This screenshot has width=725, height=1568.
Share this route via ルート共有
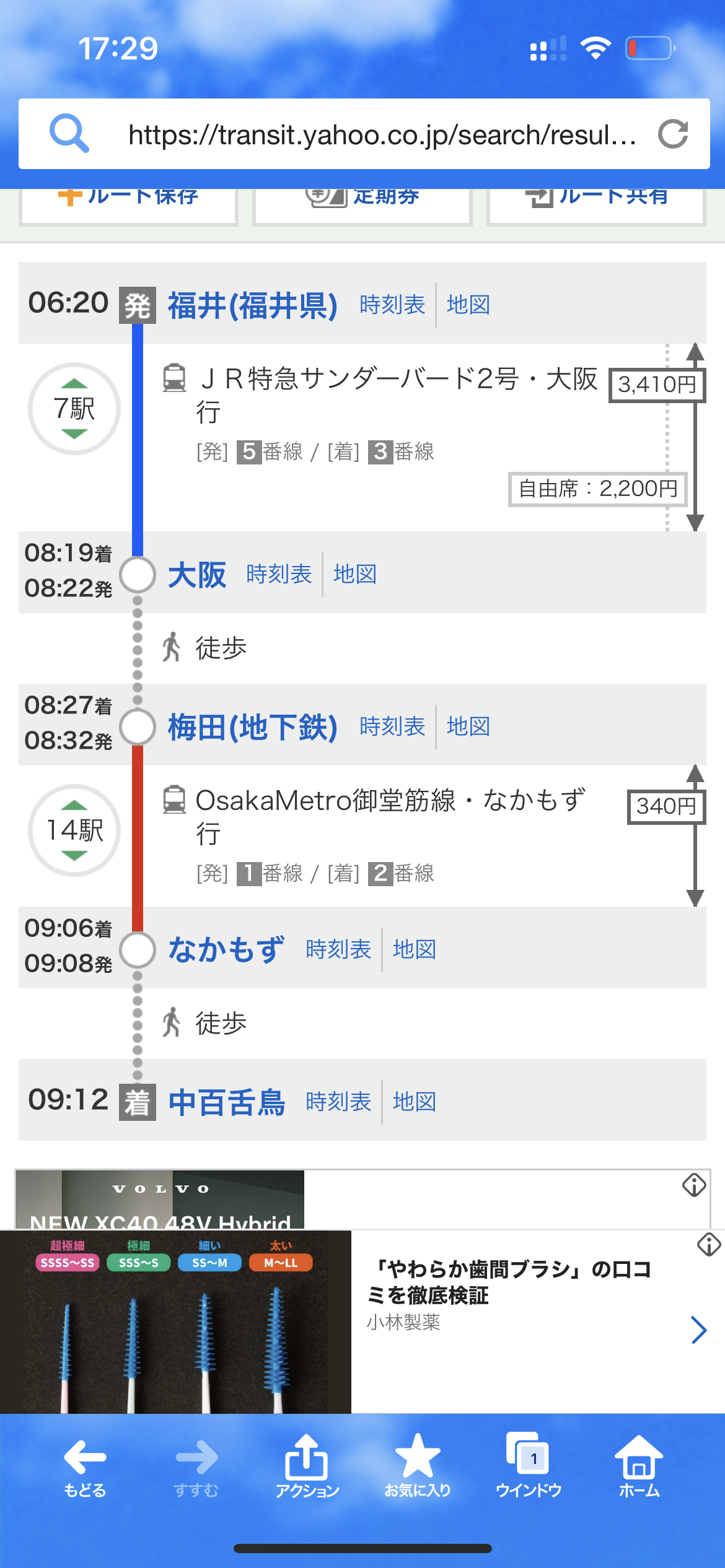pos(596,206)
